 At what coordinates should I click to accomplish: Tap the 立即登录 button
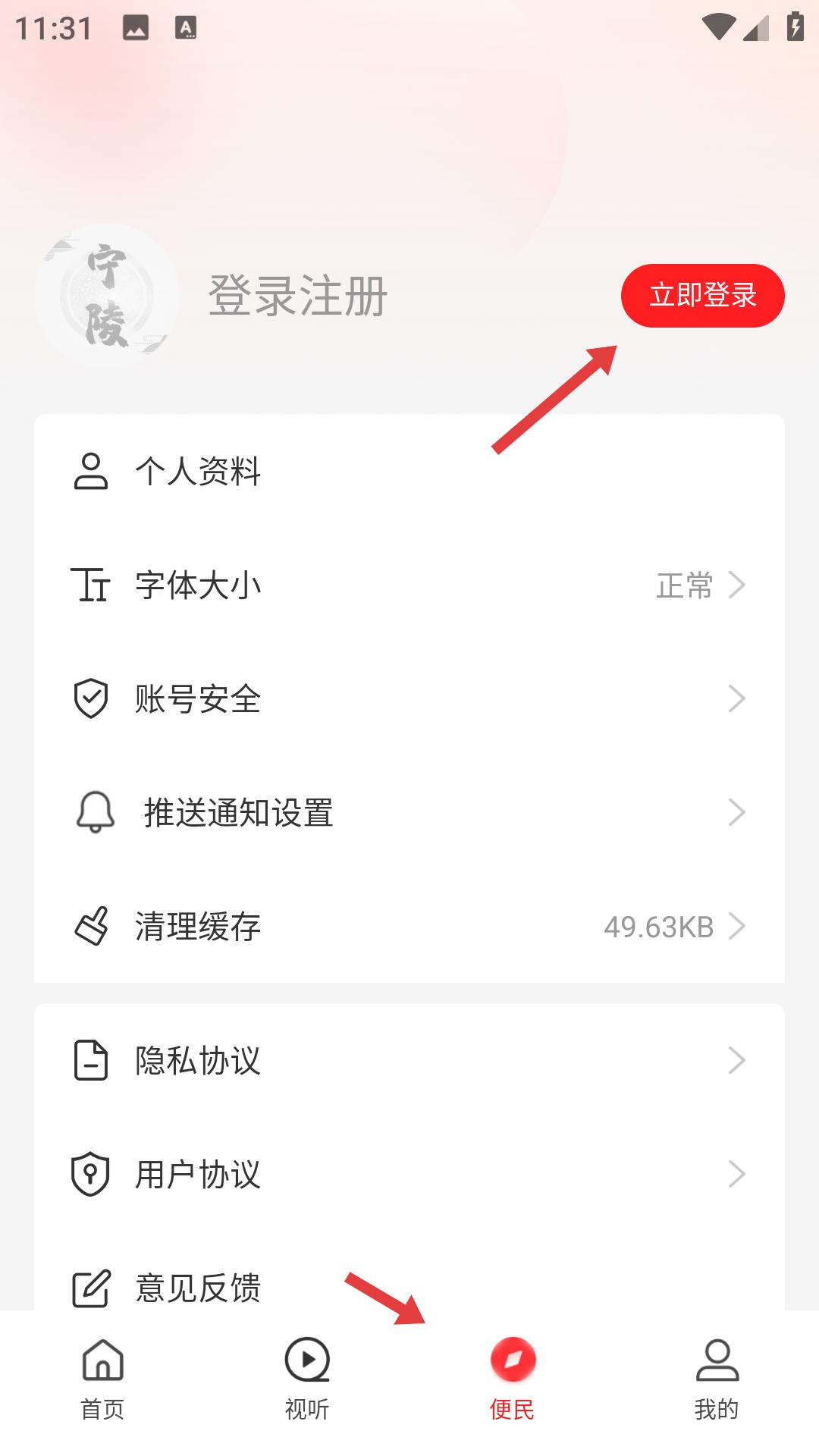(x=702, y=296)
